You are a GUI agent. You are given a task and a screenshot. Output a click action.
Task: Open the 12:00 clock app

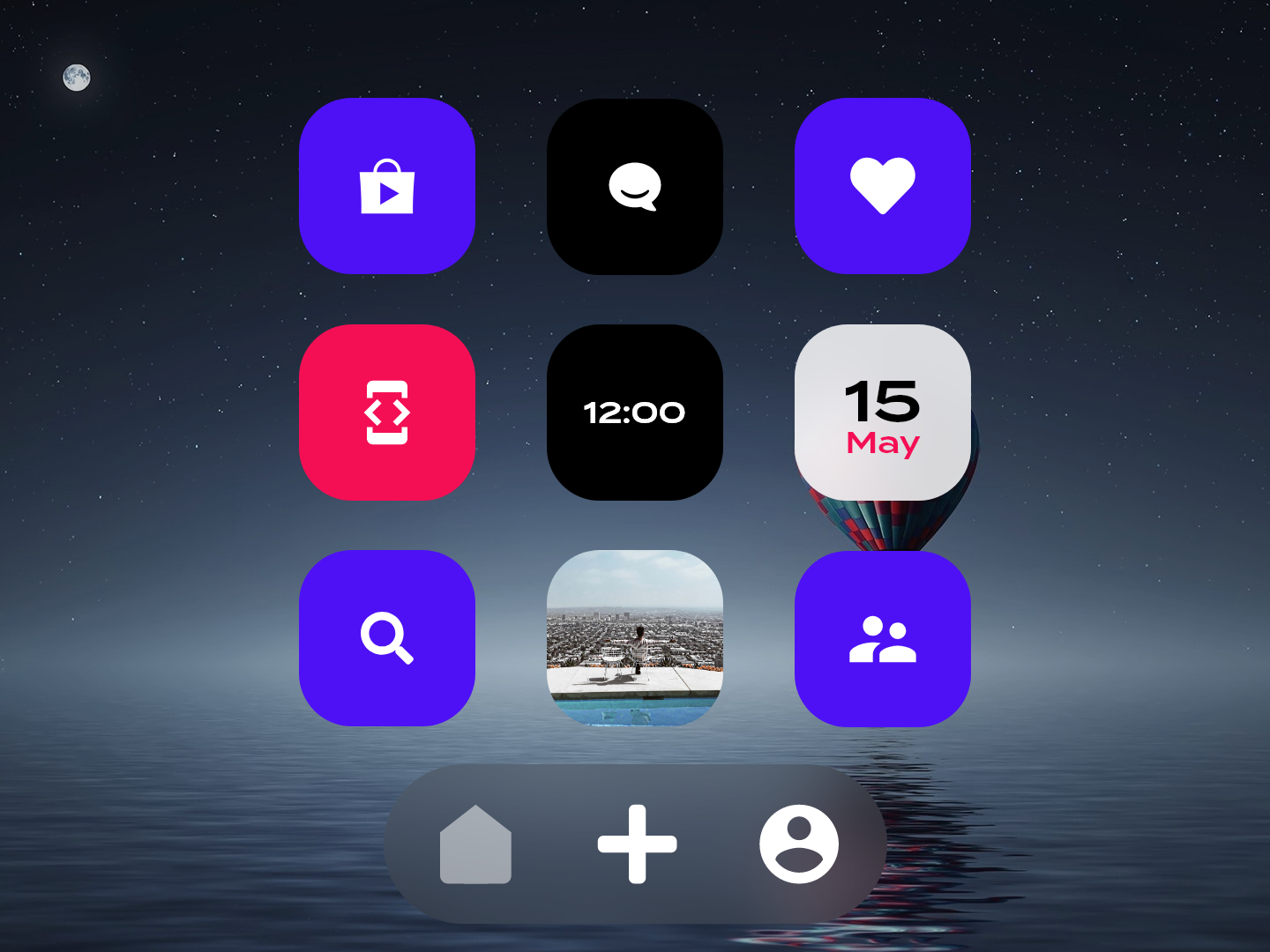(635, 413)
